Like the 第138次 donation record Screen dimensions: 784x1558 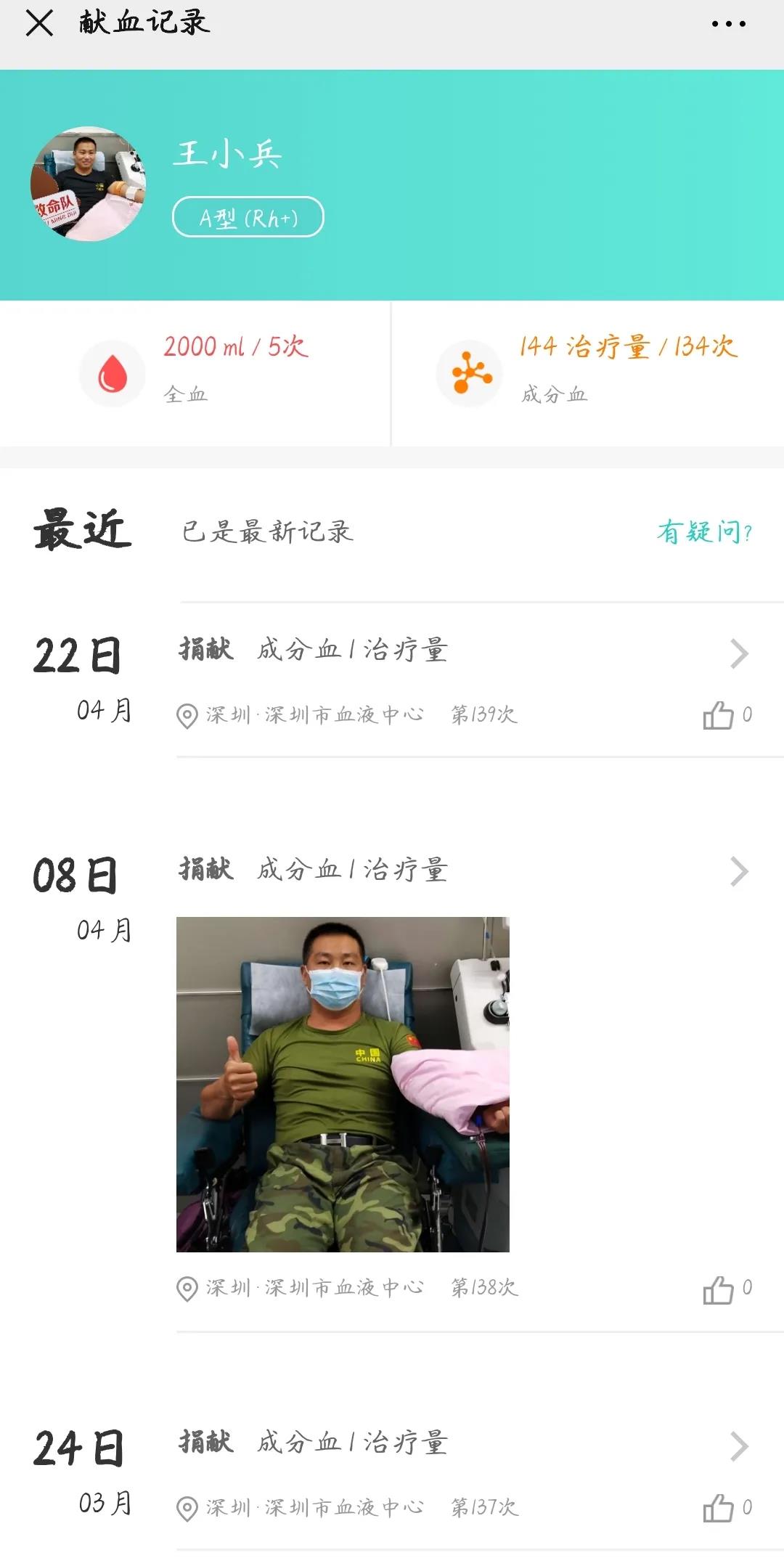point(727,1289)
